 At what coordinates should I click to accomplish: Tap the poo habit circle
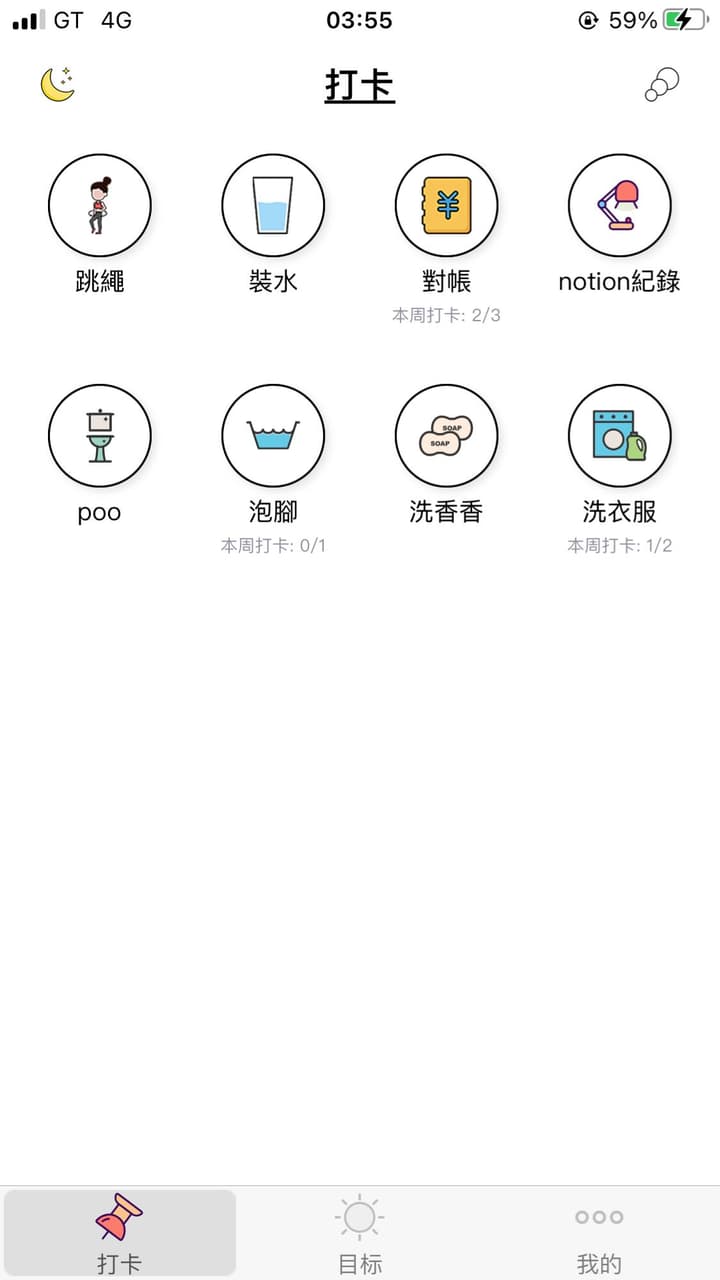100,436
